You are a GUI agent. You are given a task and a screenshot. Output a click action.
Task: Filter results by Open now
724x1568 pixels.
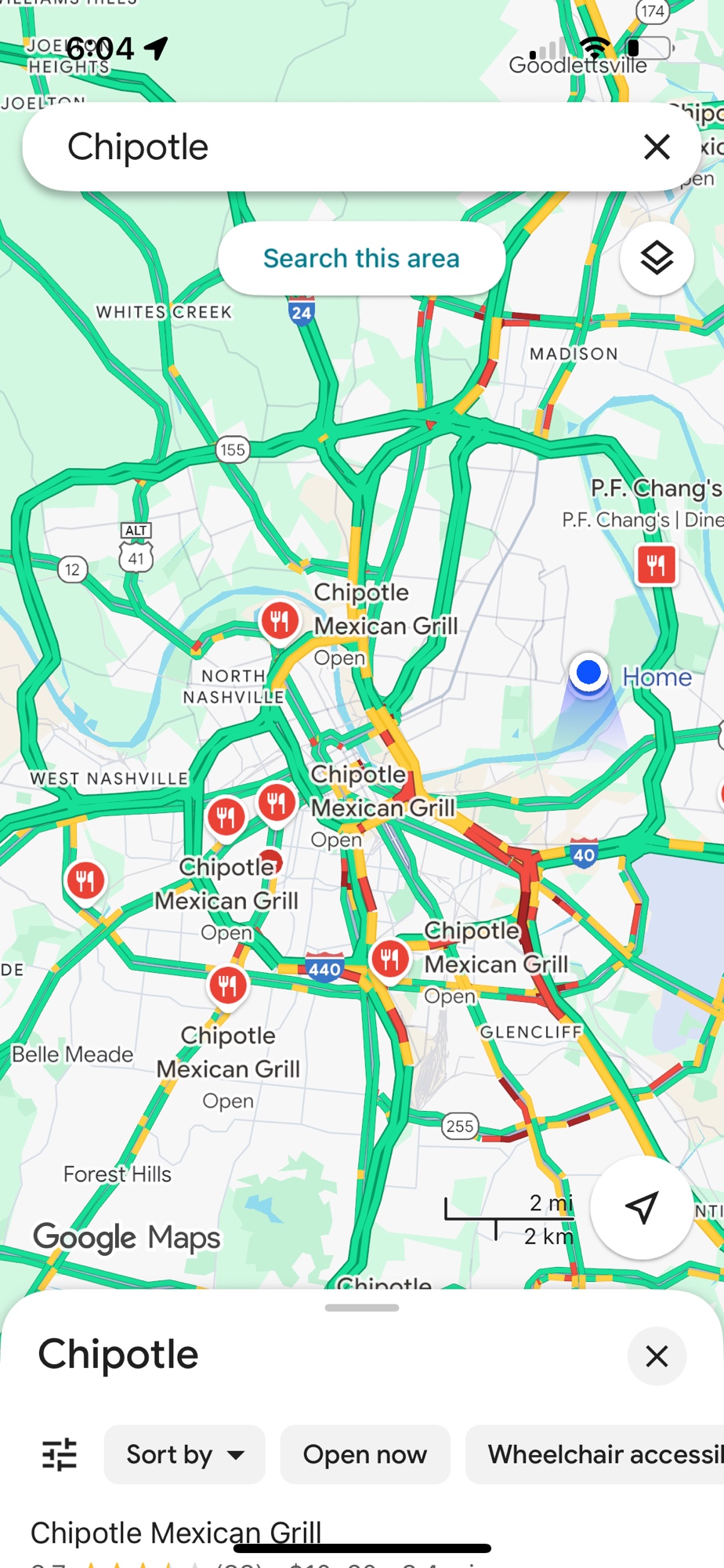click(365, 1454)
